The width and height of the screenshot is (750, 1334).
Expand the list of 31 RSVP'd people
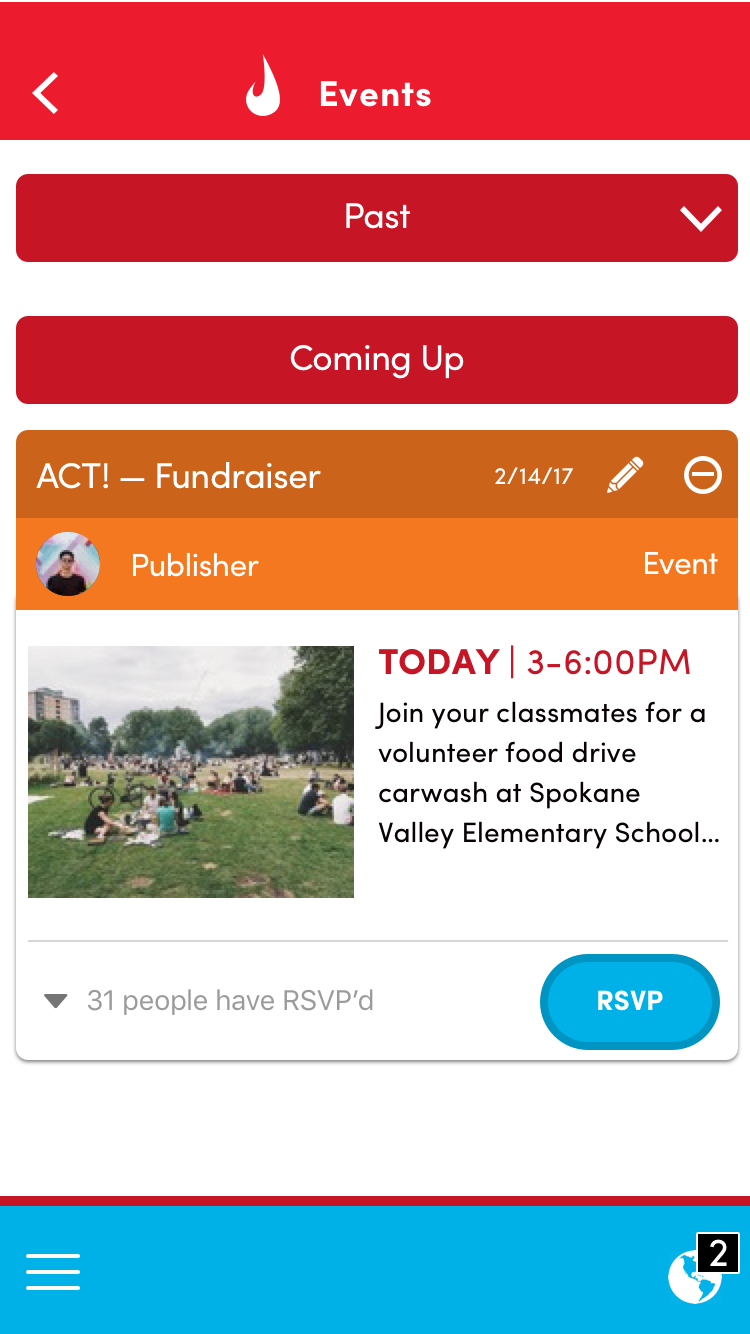[x=57, y=1001]
